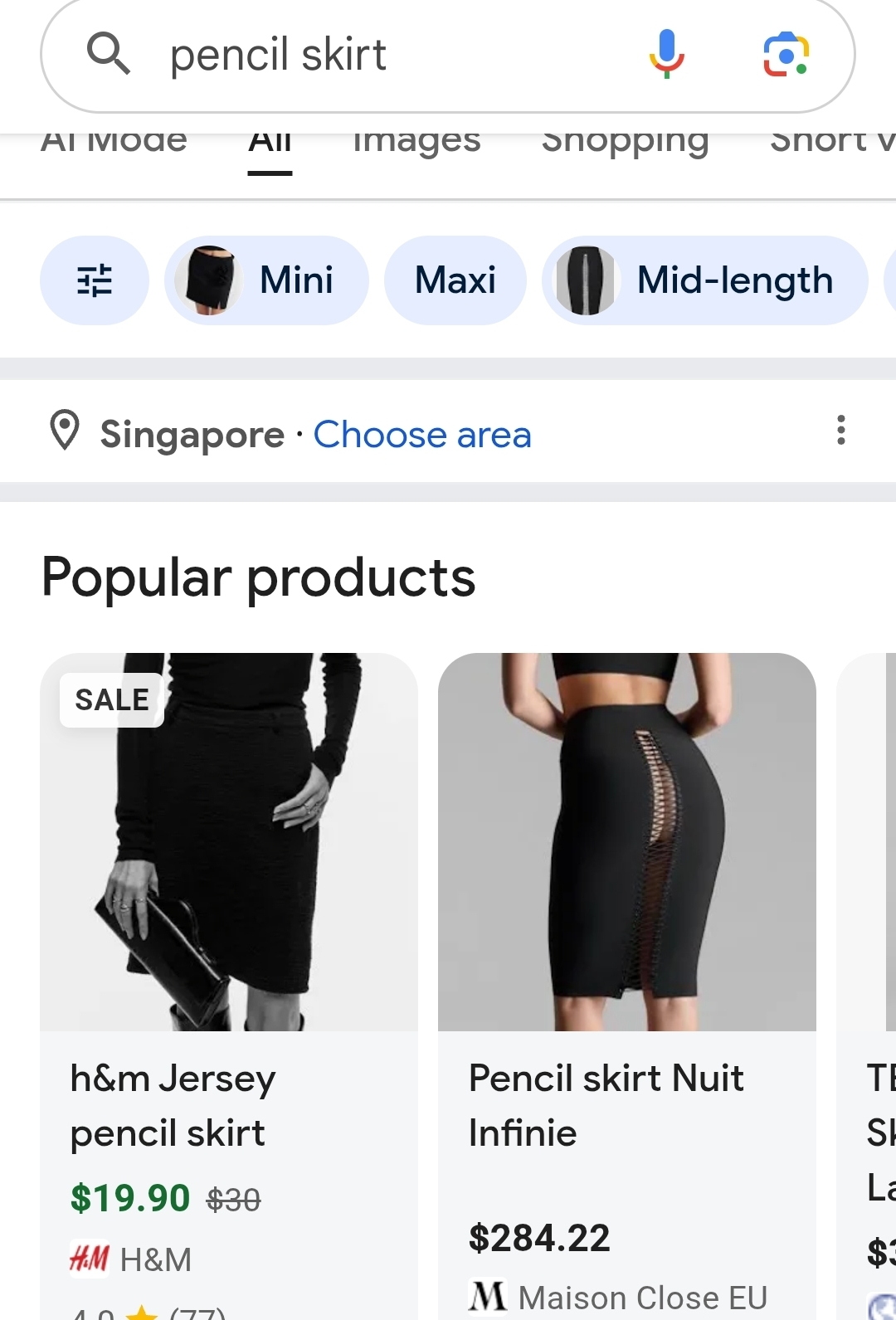Open the Pencil skirt Nuit Infinie card
896x1320 pixels.
point(626,913)
